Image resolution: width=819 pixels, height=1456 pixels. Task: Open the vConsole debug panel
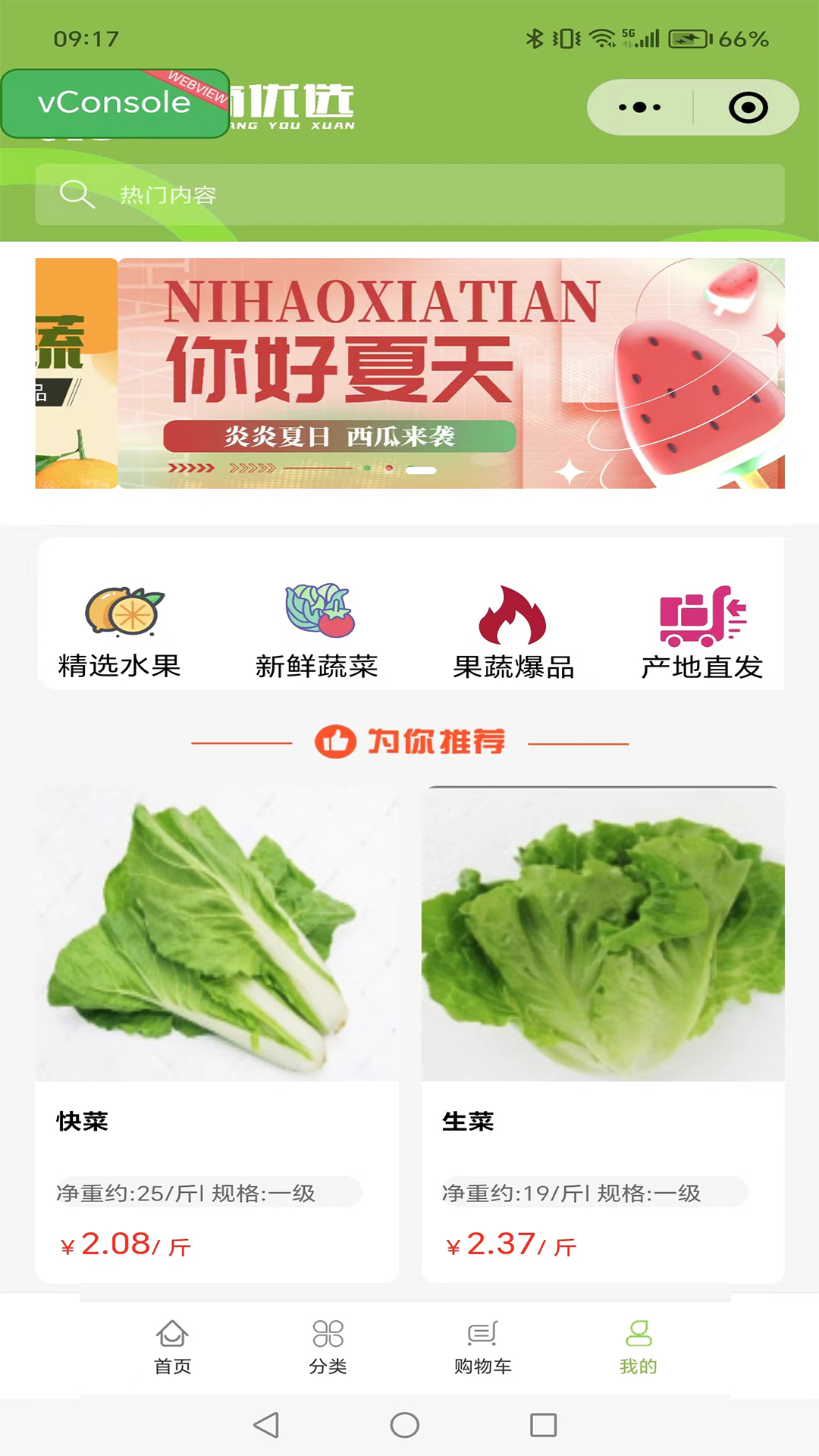[x=114, y=103]
